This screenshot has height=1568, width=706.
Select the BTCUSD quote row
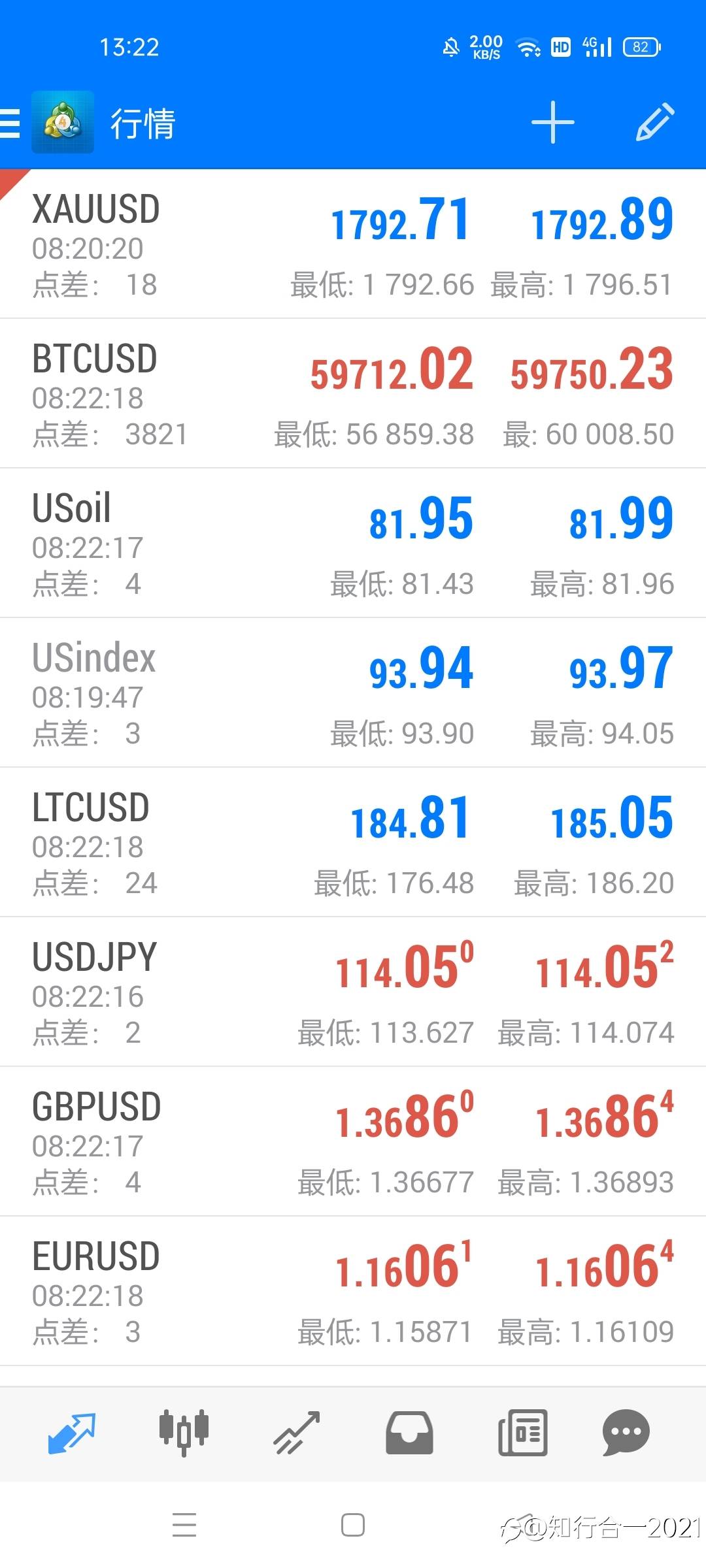pyautogui.click(x=353, y=394)
